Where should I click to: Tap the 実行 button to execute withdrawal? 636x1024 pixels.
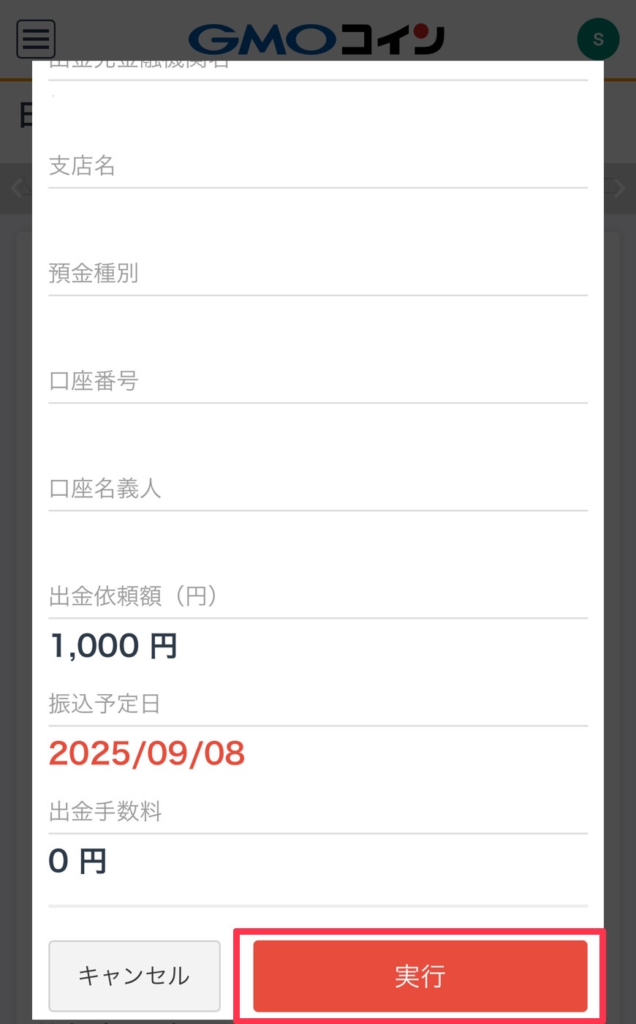[x=419, y=976]
